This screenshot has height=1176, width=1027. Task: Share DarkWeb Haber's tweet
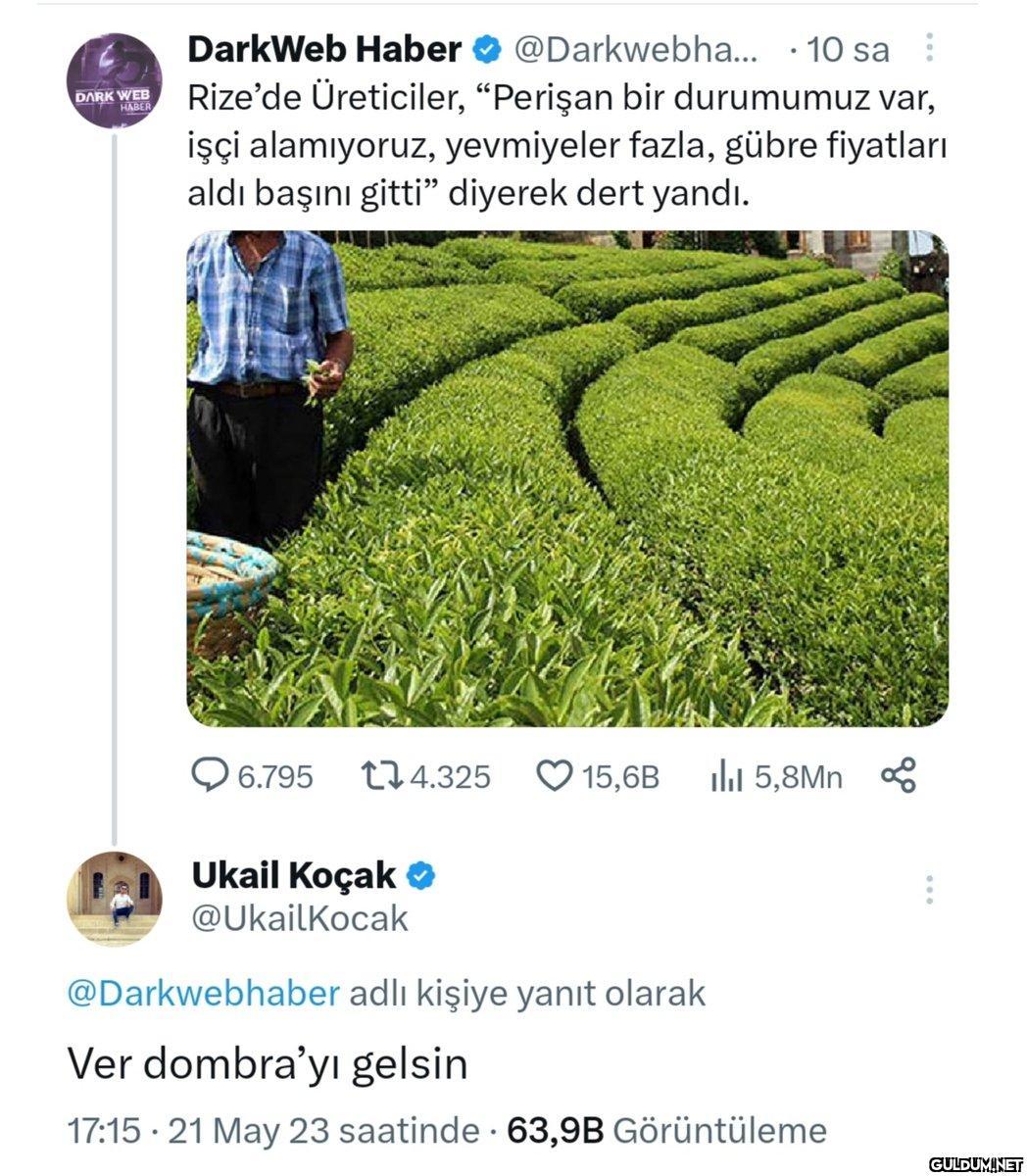[899, 775]
